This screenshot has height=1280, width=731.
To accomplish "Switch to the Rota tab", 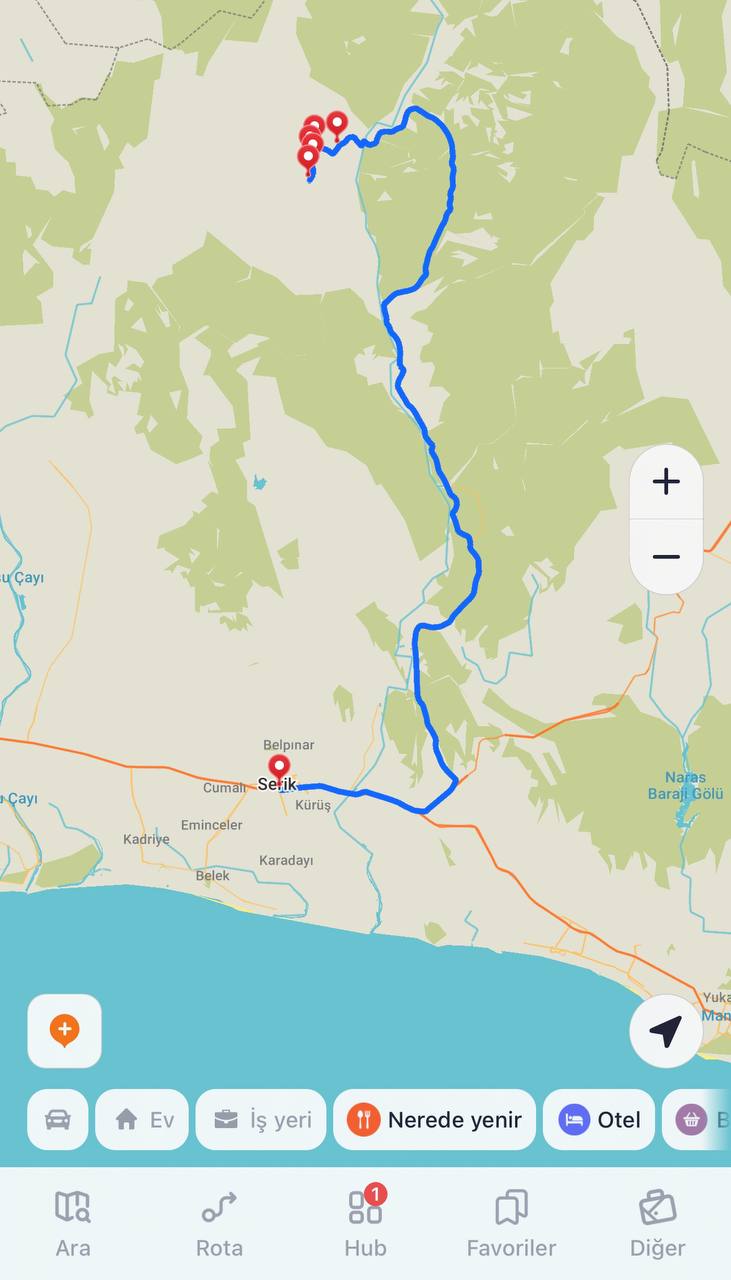I will pyautogui.click(x=219, y=1224).
